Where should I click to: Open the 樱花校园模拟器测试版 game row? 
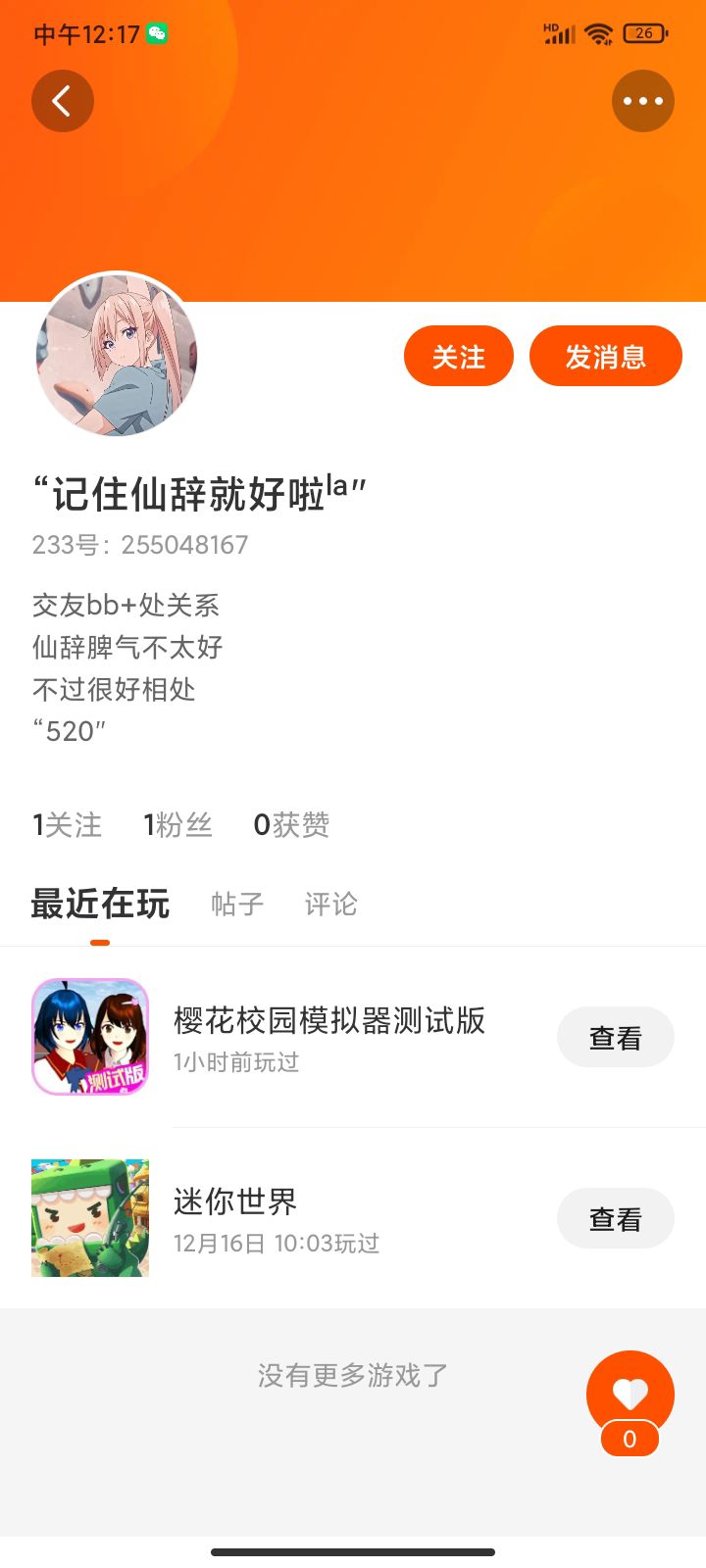(x=353, y=1037)
